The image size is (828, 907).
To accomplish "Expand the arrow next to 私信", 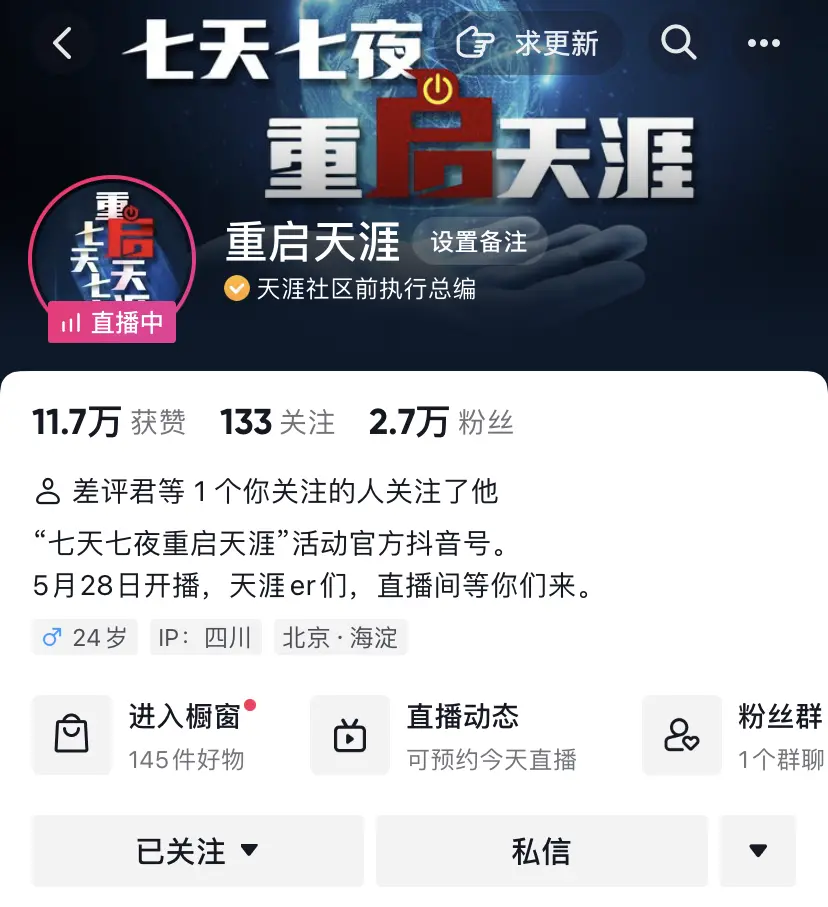I will [757, 851].
